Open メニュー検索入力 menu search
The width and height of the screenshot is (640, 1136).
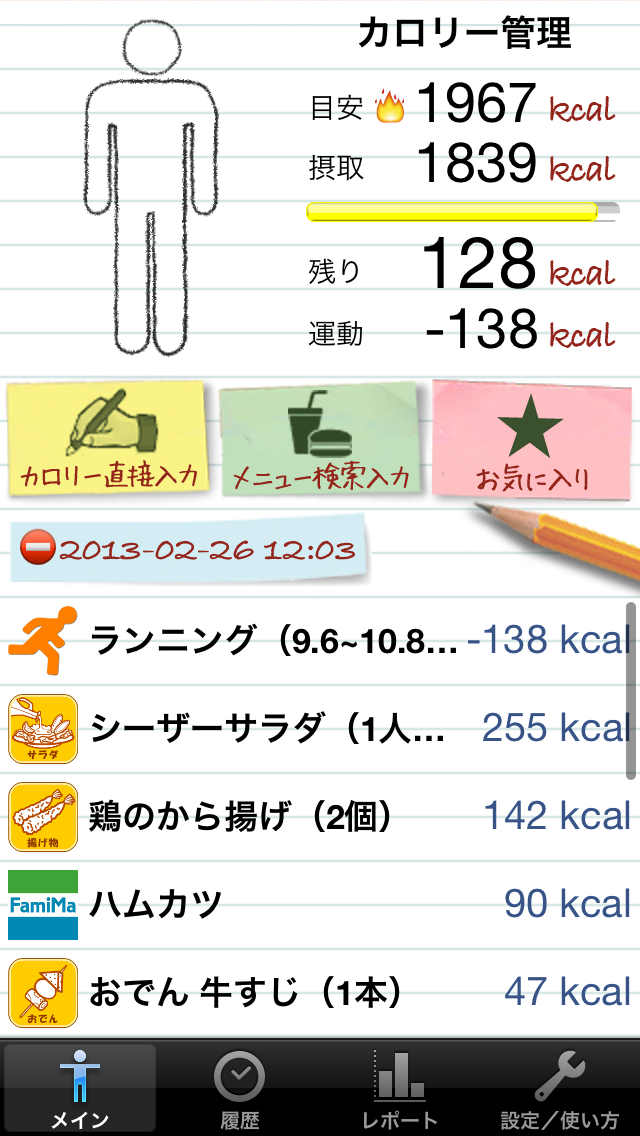click(x=320, y=440)
